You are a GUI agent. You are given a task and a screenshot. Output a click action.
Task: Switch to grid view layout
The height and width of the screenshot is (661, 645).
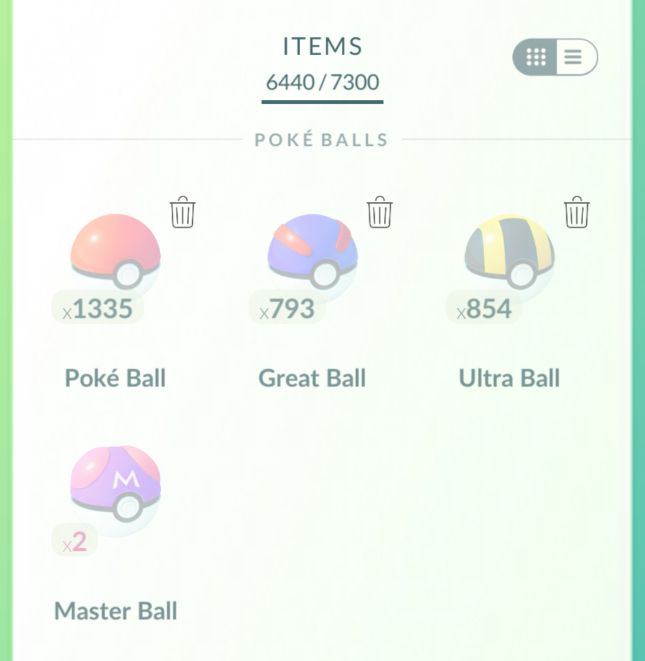[537, 57]
